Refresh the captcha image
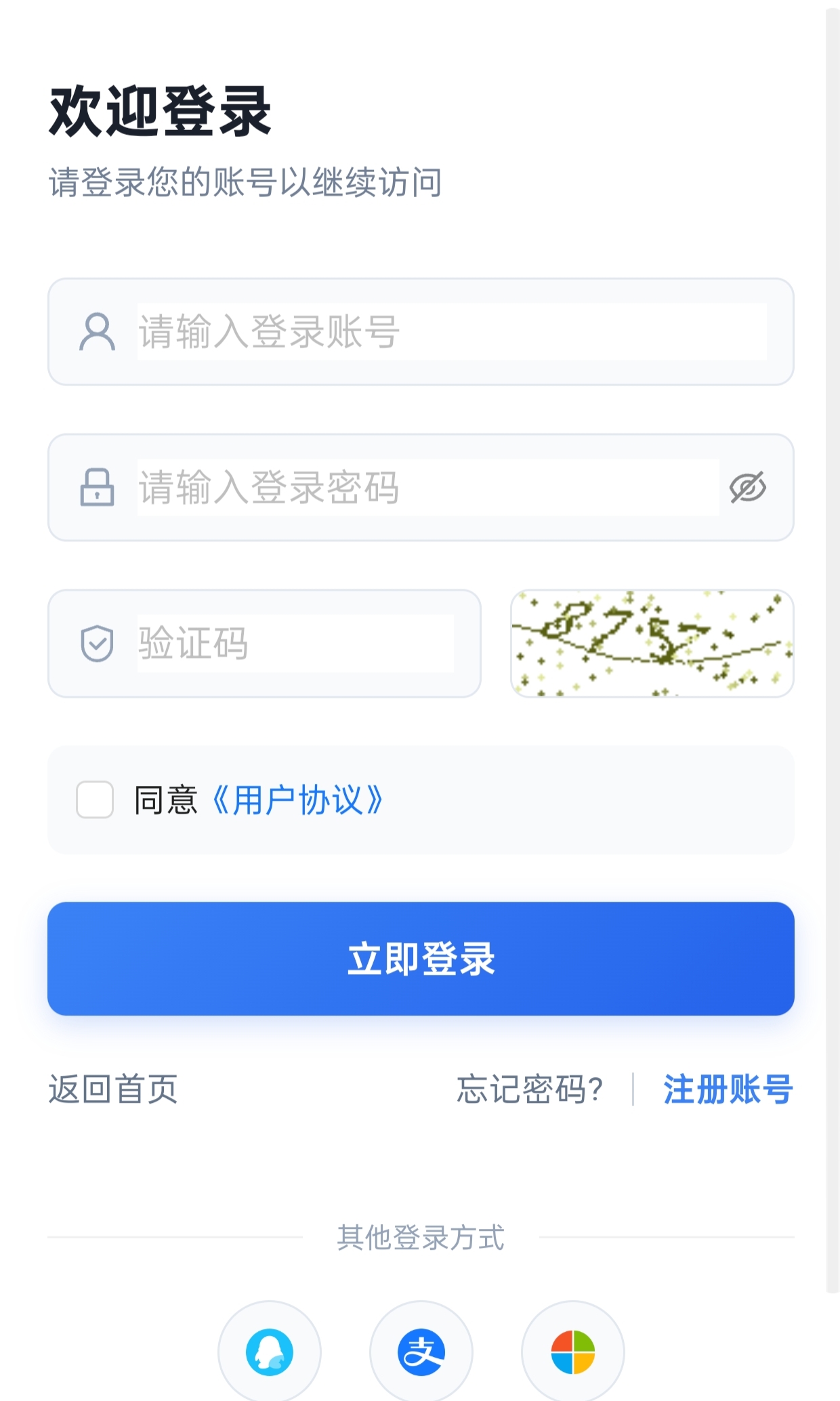The height and width of the screenshot is (1401, 840). [652, 644]
